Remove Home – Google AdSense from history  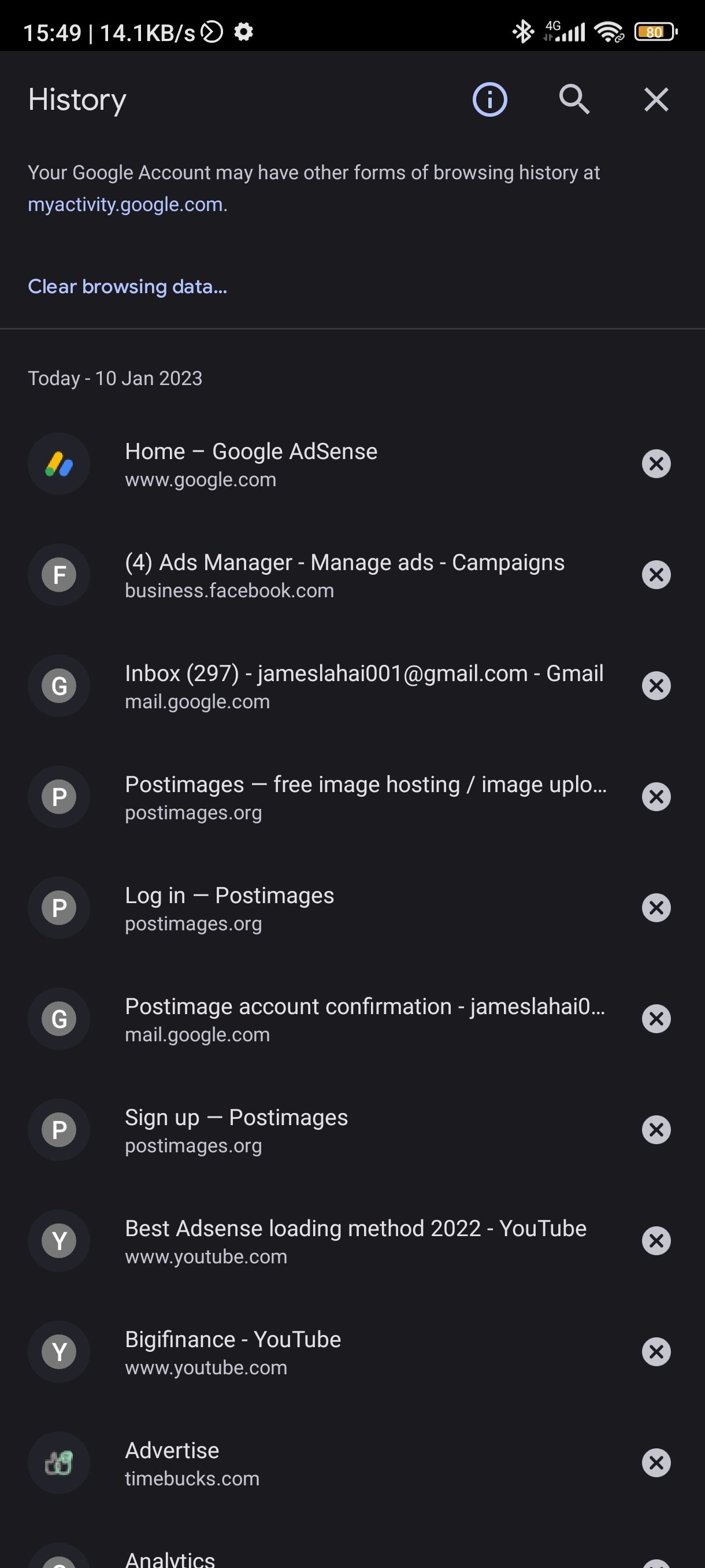656,464
